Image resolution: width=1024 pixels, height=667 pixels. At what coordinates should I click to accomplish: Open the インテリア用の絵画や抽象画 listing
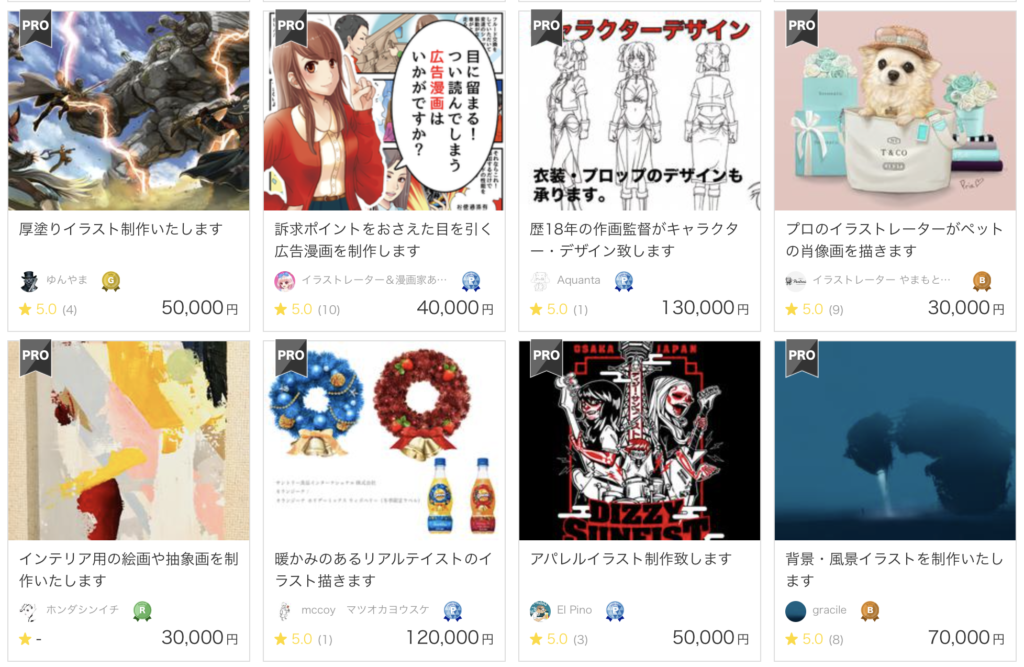coord(128,569)
